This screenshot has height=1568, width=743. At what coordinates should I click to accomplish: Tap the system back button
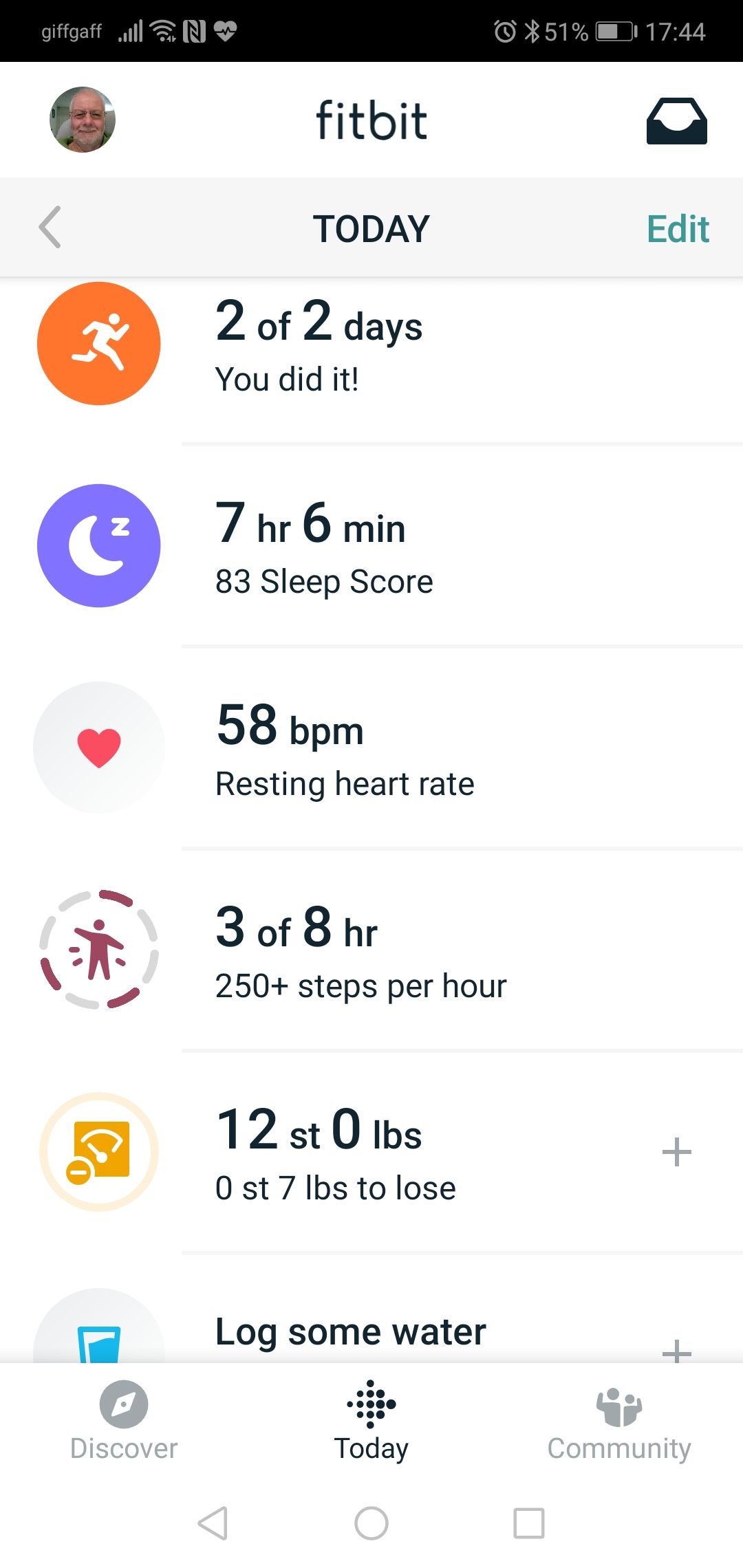coord(213,1523)
